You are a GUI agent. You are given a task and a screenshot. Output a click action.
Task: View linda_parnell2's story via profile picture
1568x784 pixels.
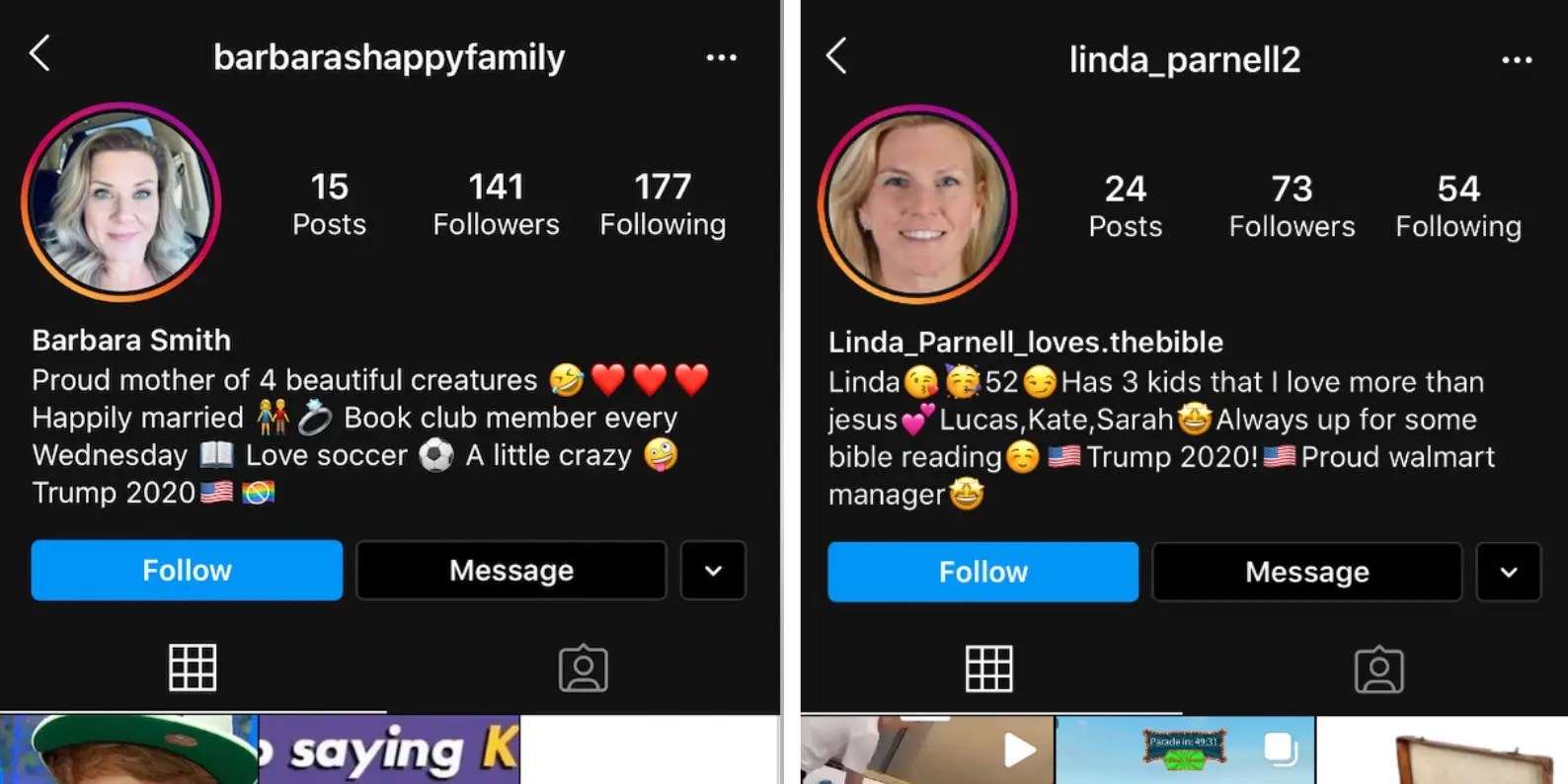(917, 203)
